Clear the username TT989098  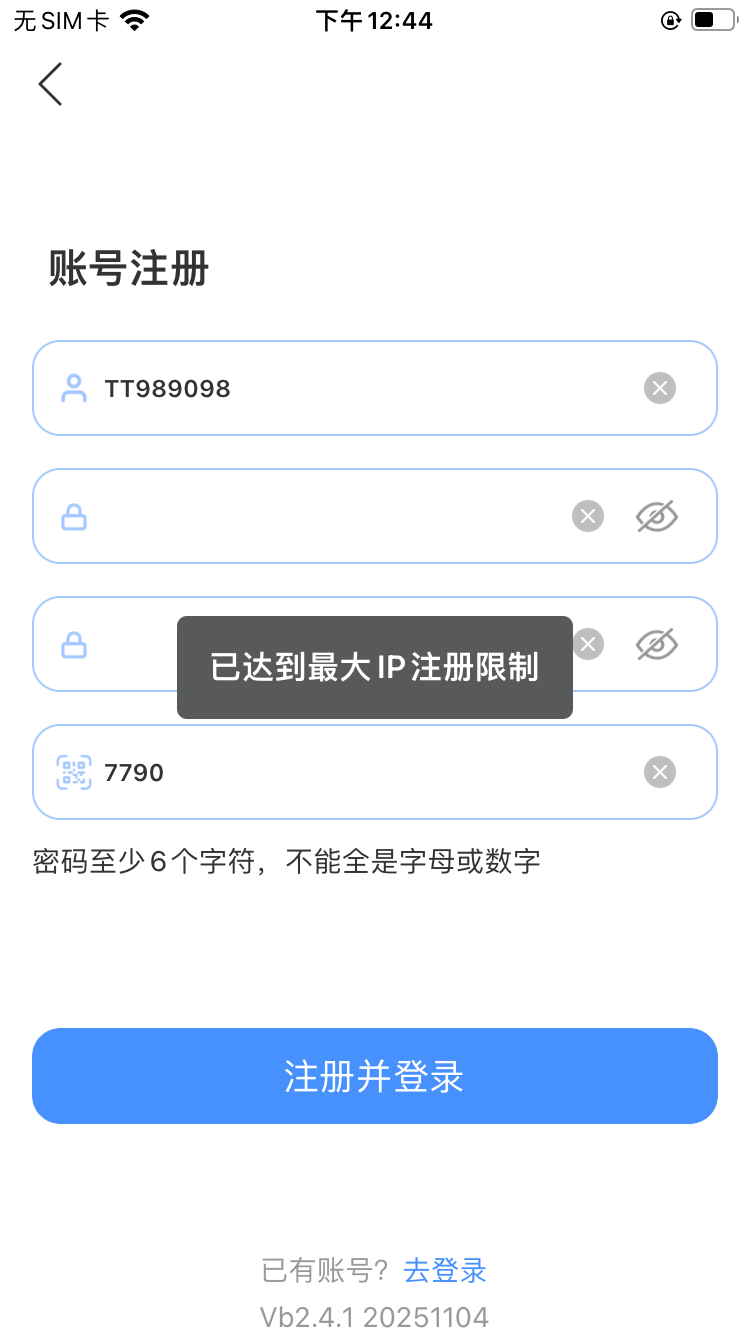click(659, 388)
